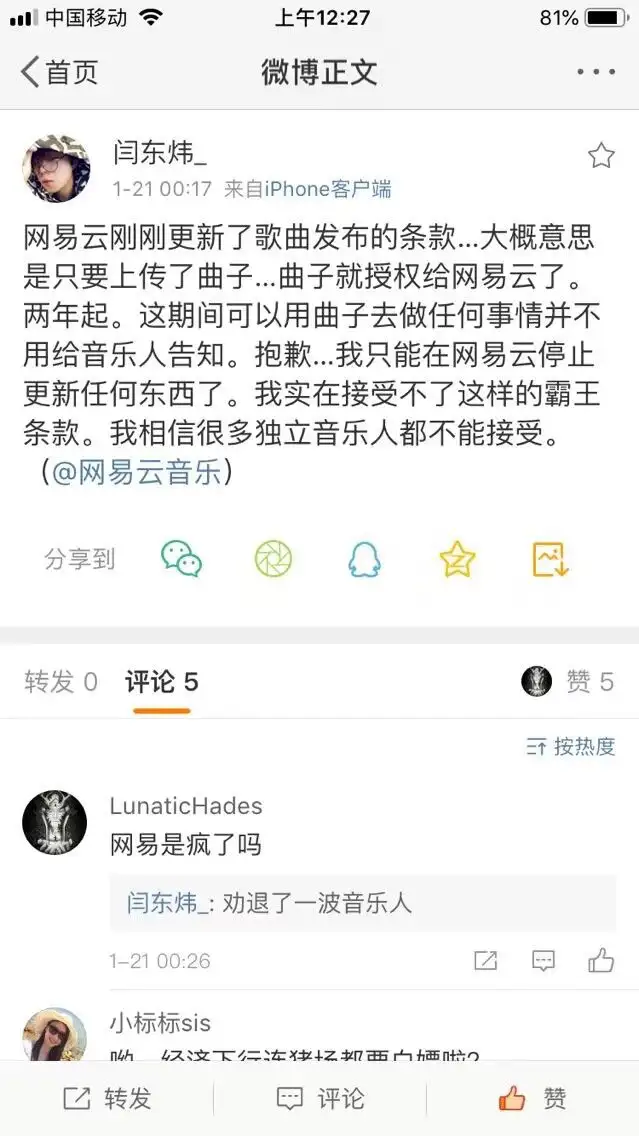Screen dimensions: 639x1136
Task: Tap 评论 in the bottom bar
Action: click(x=320, y=1098)
